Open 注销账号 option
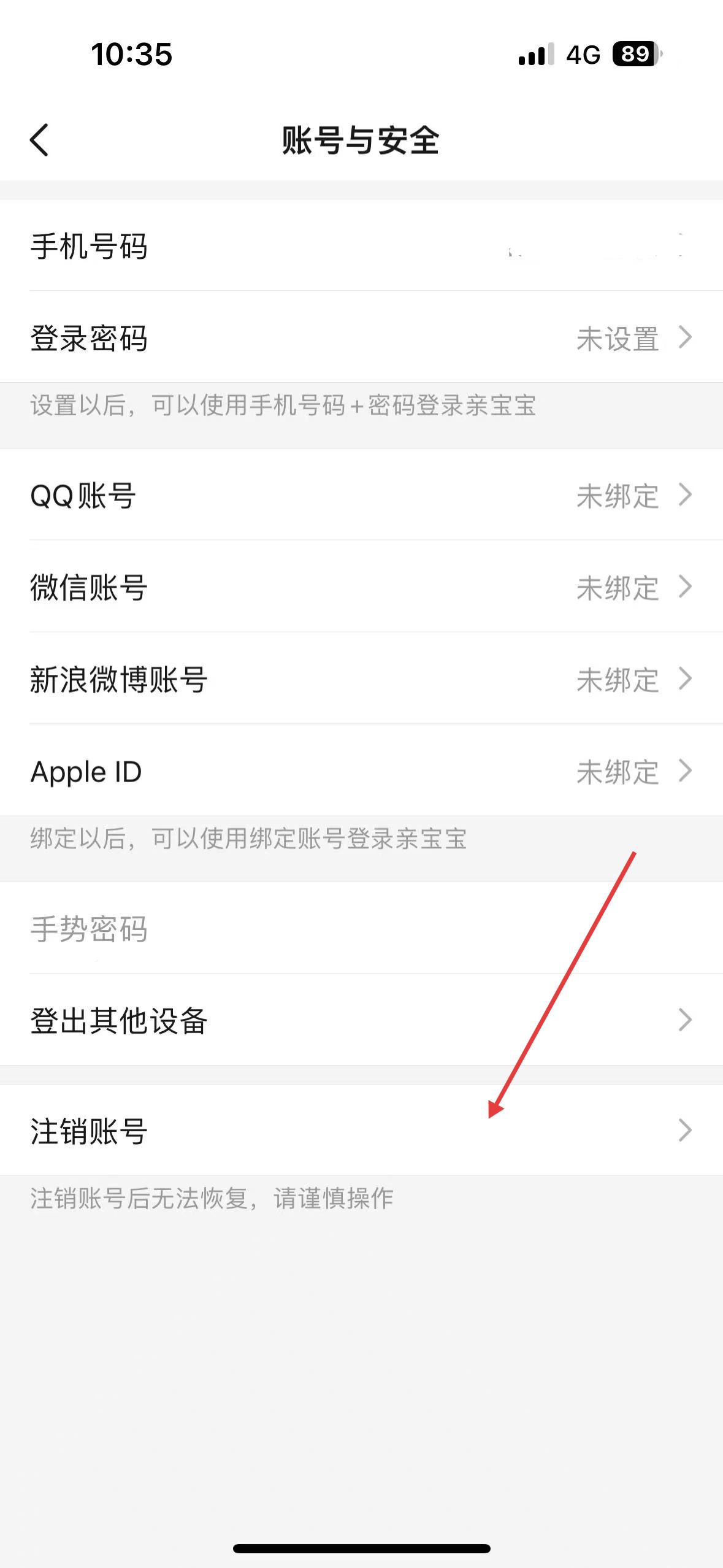This screenshot has height=1568, width=723. click(x=361, y=1131)
